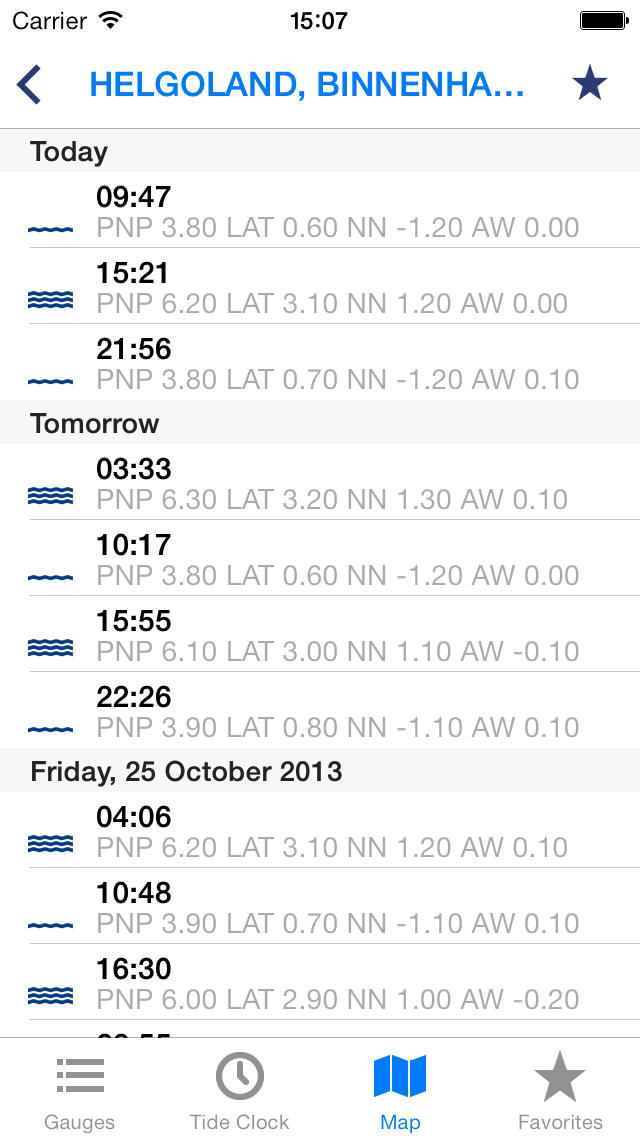Go back using the arrow
The height and width of the screenshot is (1136, 640).
tap(28, 85)
